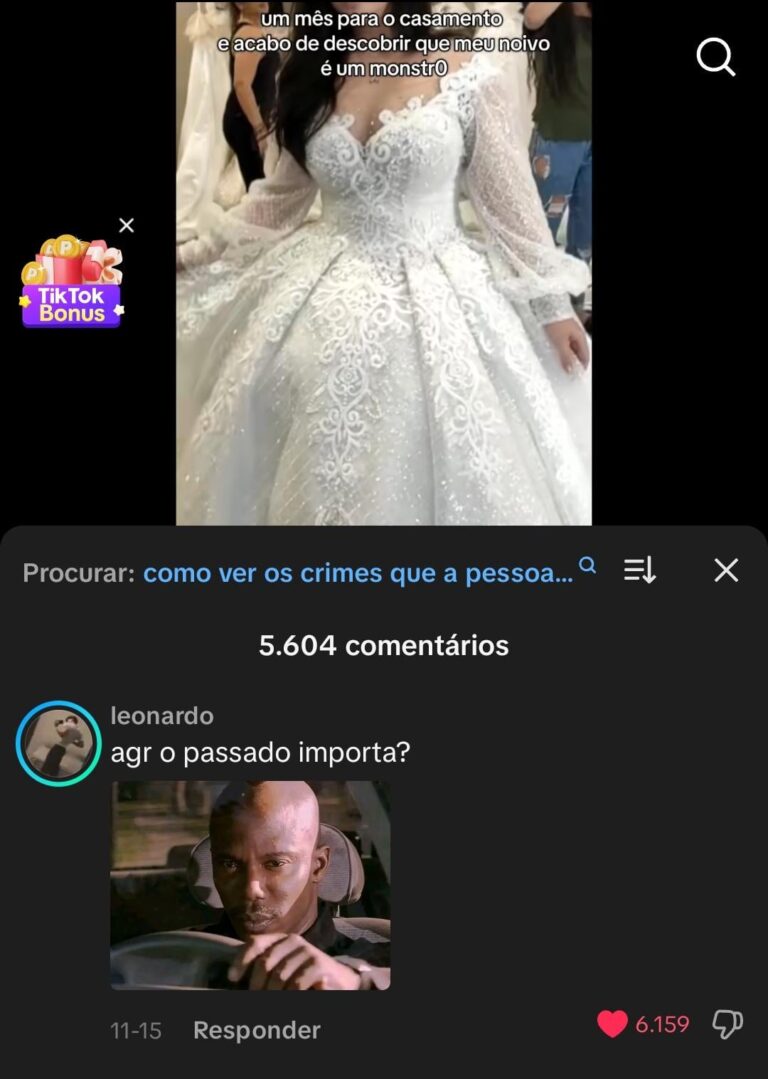Image resolution: width=768 pixels, height=1079 pixels.
Task: Open the search magnifier icon
Action: click(716, 57)
